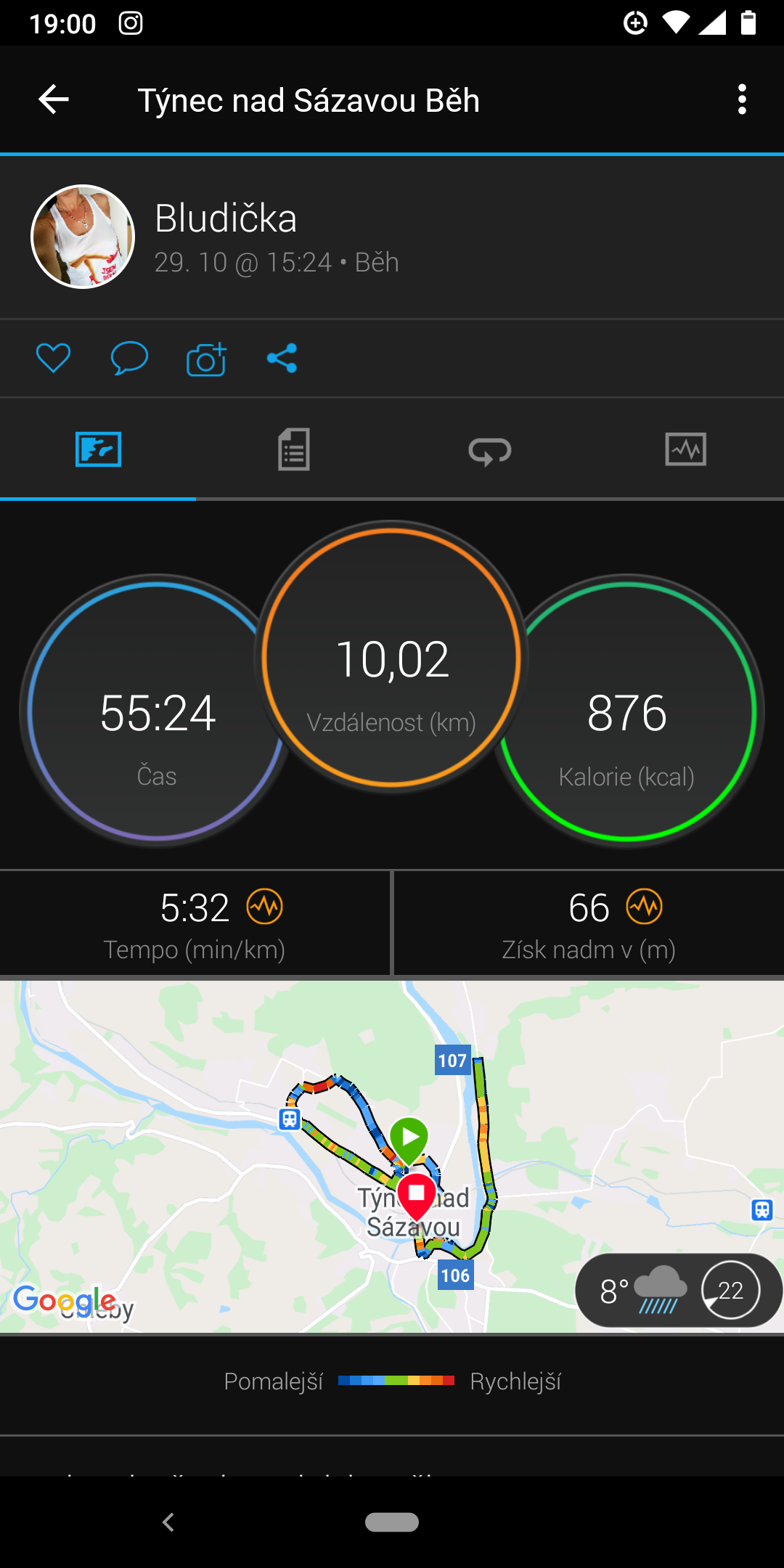The width and height of the screenshot is (784, 1568).
Task: Go back using the app bar arrow
Action: [53, 99]
